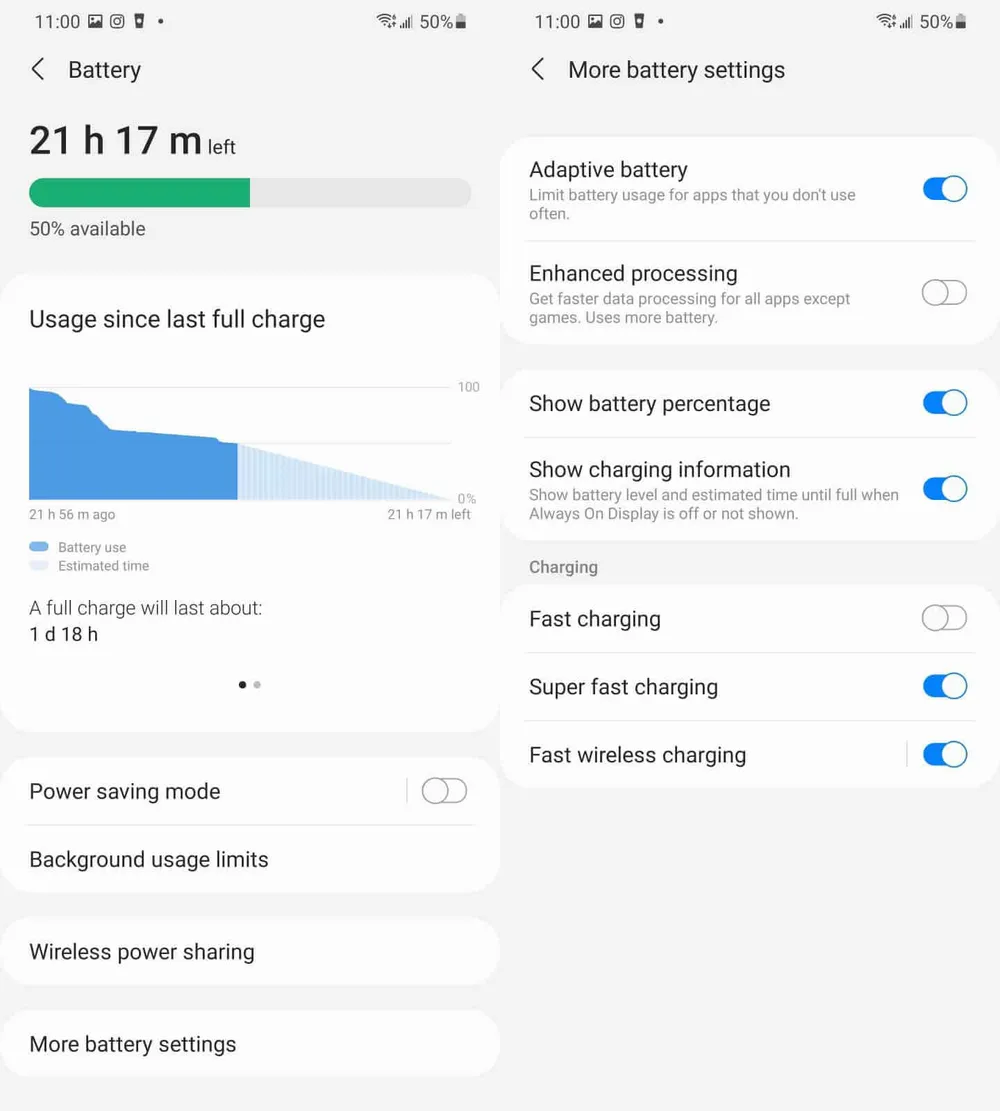The height and width of the screenshot is (1111, 1000).
Task: Select Wireless power sharing
Action: coord(142,951)
